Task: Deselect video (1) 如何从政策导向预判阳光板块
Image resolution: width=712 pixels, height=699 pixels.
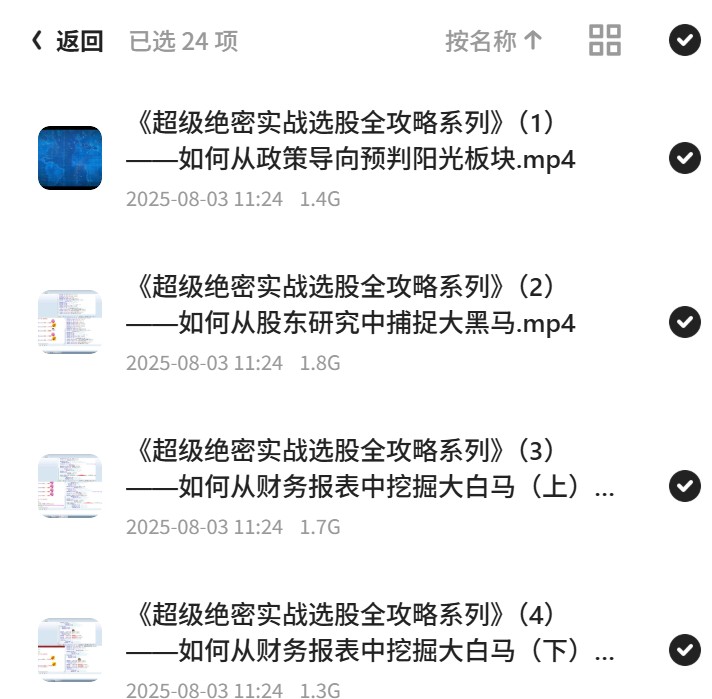Action: click(x=684, y=158)
